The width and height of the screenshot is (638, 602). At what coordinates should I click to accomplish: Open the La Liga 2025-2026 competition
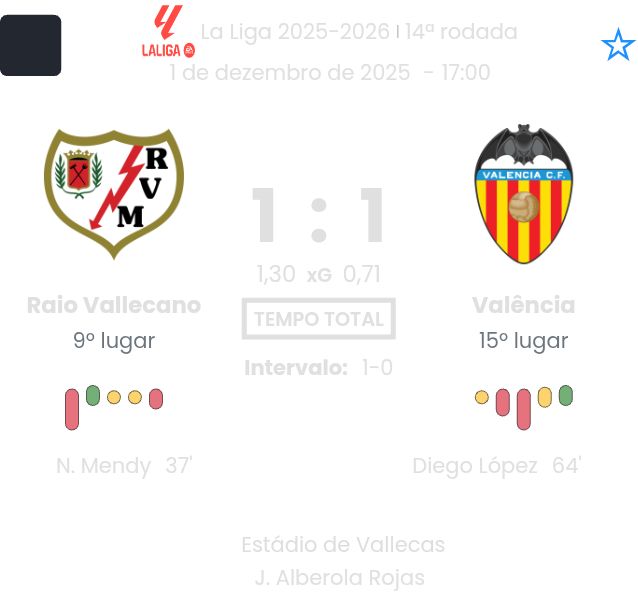(x=295, y=32)
